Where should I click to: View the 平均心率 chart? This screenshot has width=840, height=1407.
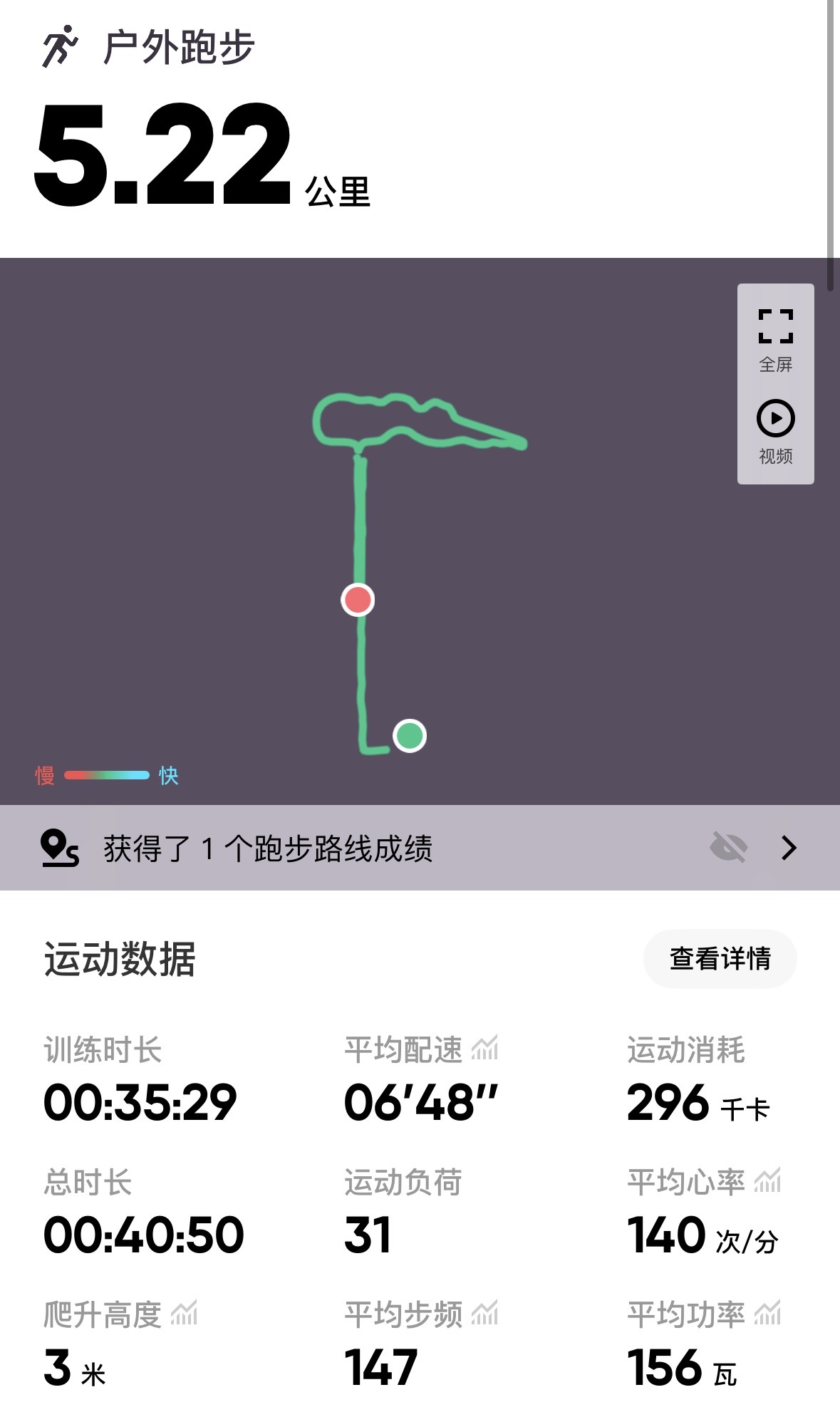click(x=767, y=1181)
